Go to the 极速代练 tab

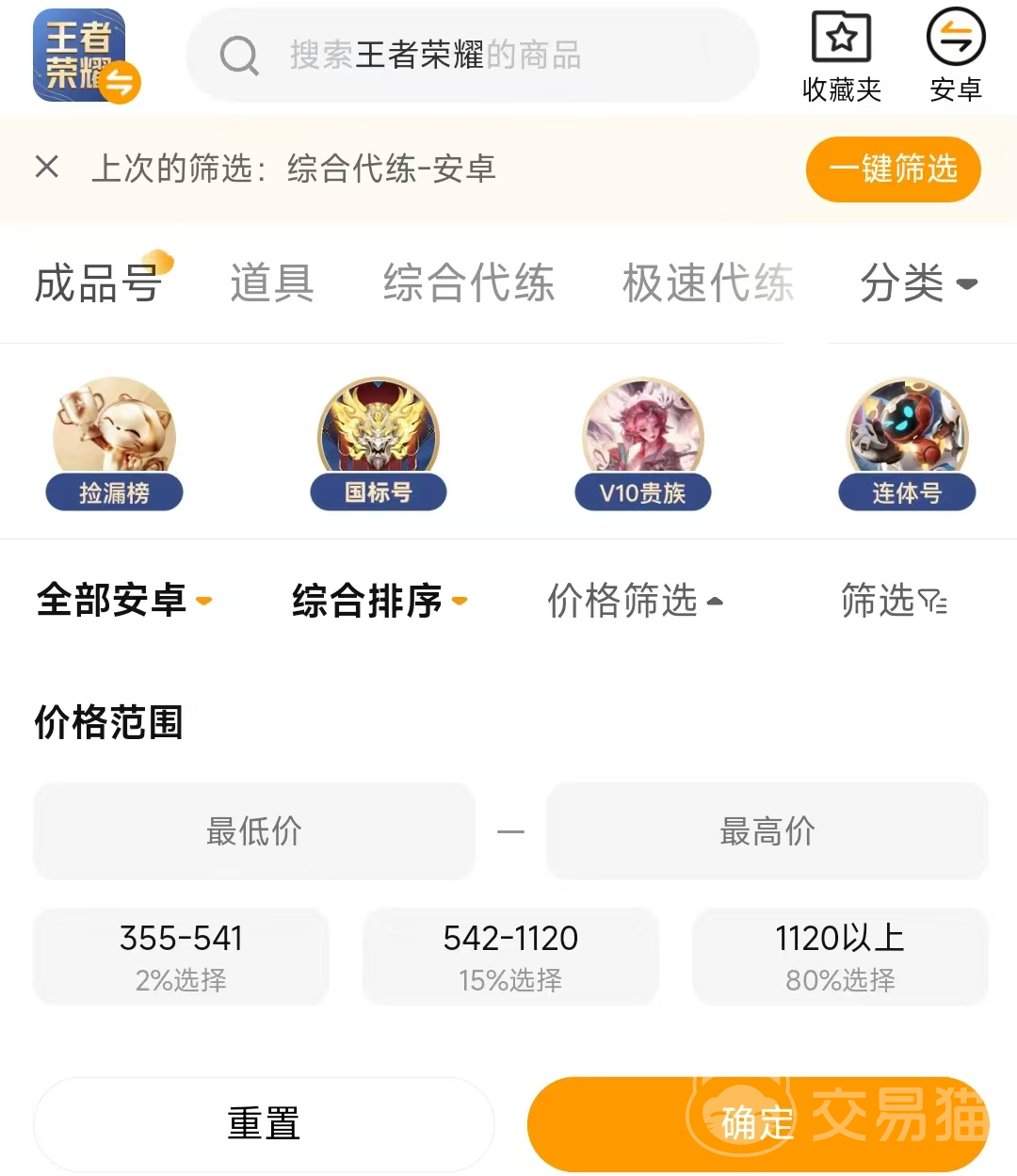pos(708,282)
